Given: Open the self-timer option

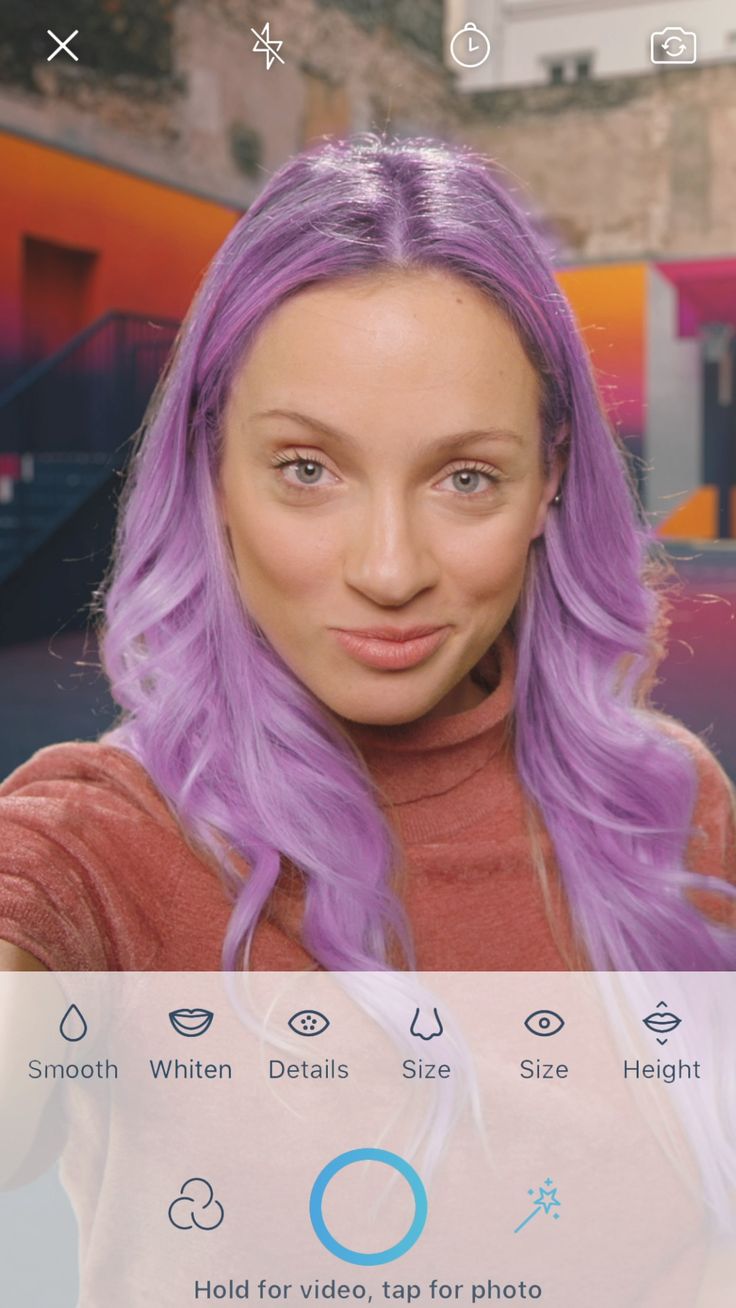Looking at the screenshot, I should coord(470,46).
